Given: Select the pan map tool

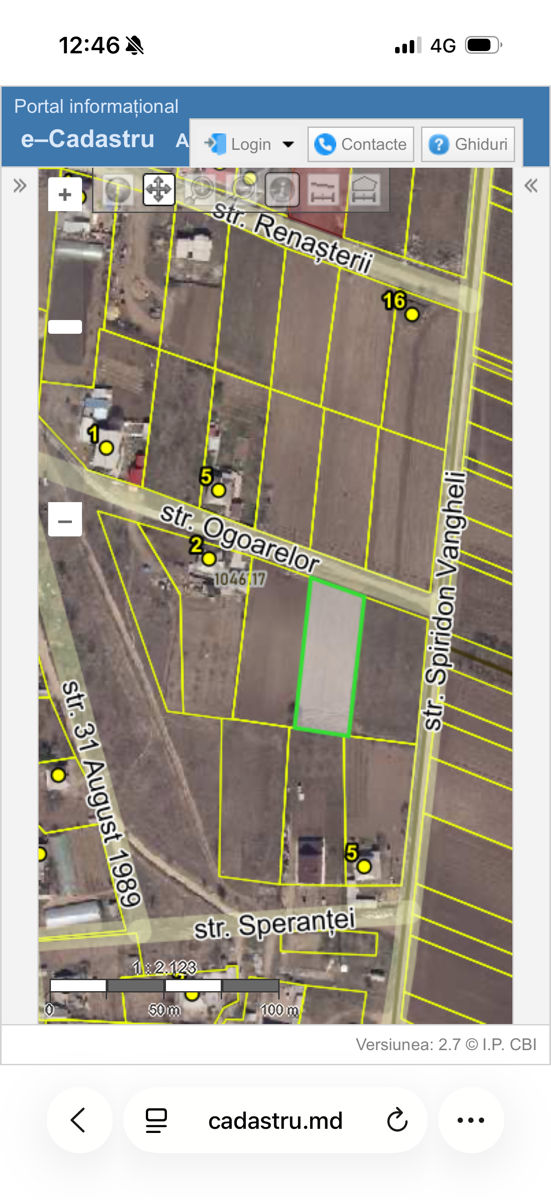Looking at the screenshot, I should click(x=159, y=189).
